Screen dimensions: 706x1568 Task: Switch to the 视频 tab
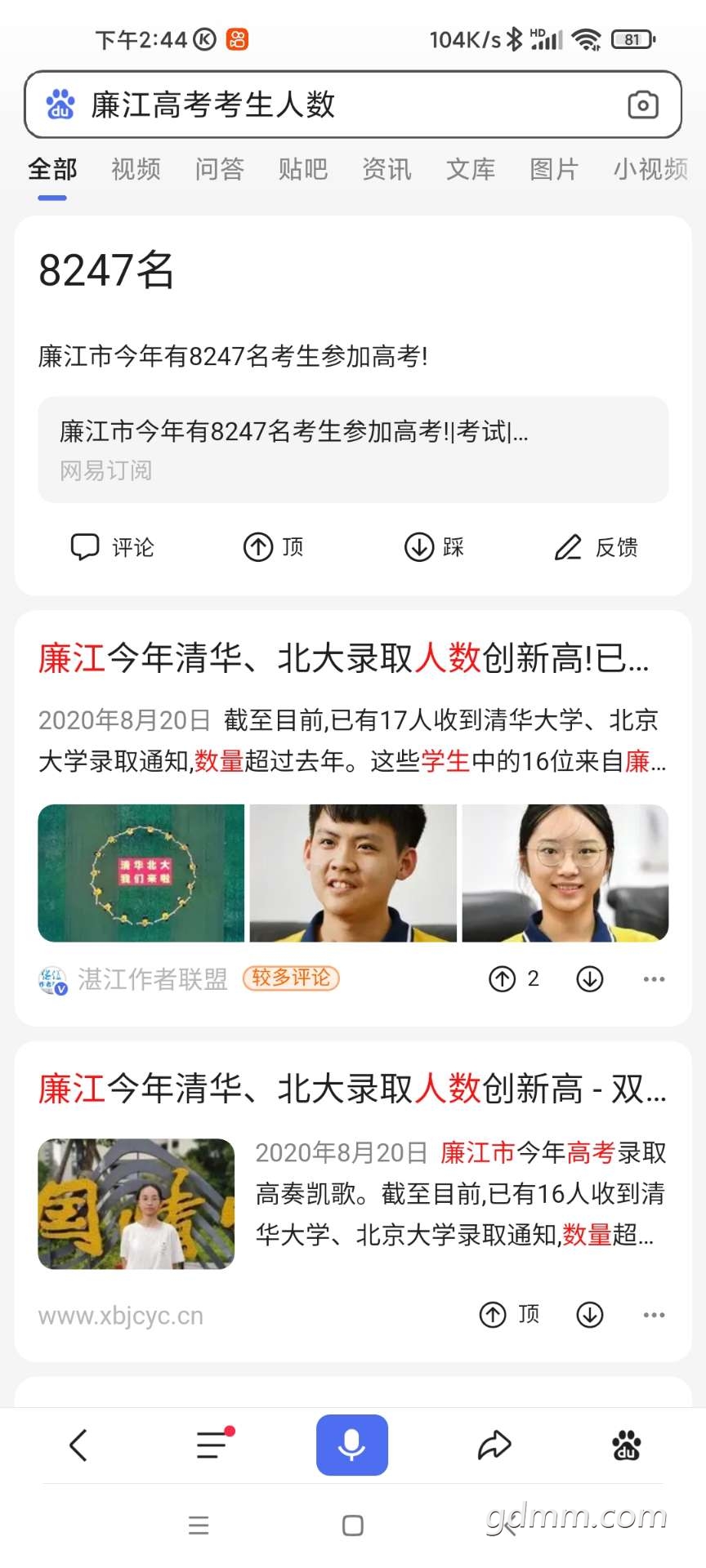tap(136, 169)
